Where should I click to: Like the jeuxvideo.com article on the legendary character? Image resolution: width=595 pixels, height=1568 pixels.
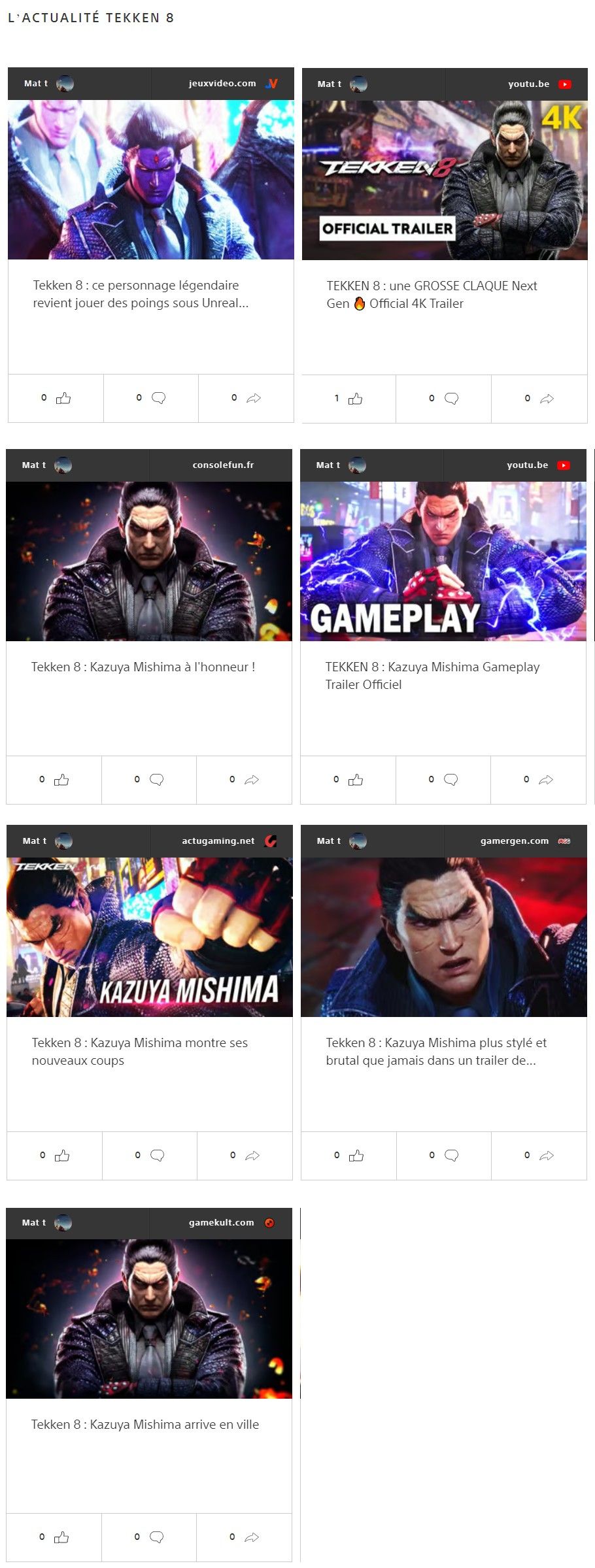point(63,398)
